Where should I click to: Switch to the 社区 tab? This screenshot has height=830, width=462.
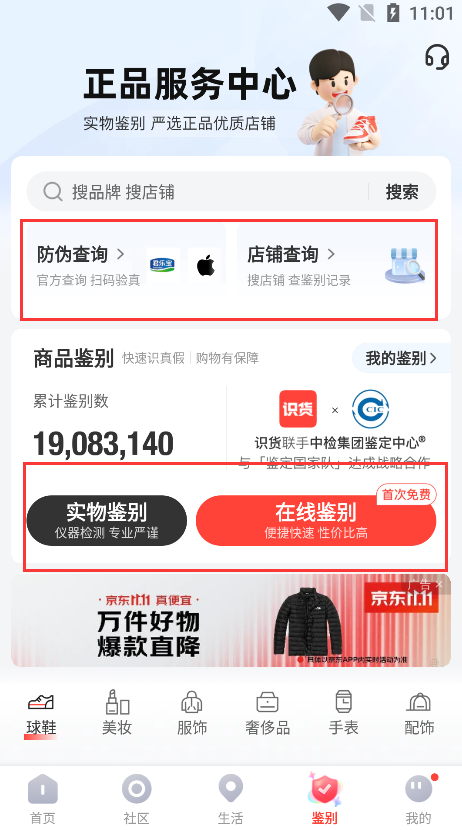point(137,798)
